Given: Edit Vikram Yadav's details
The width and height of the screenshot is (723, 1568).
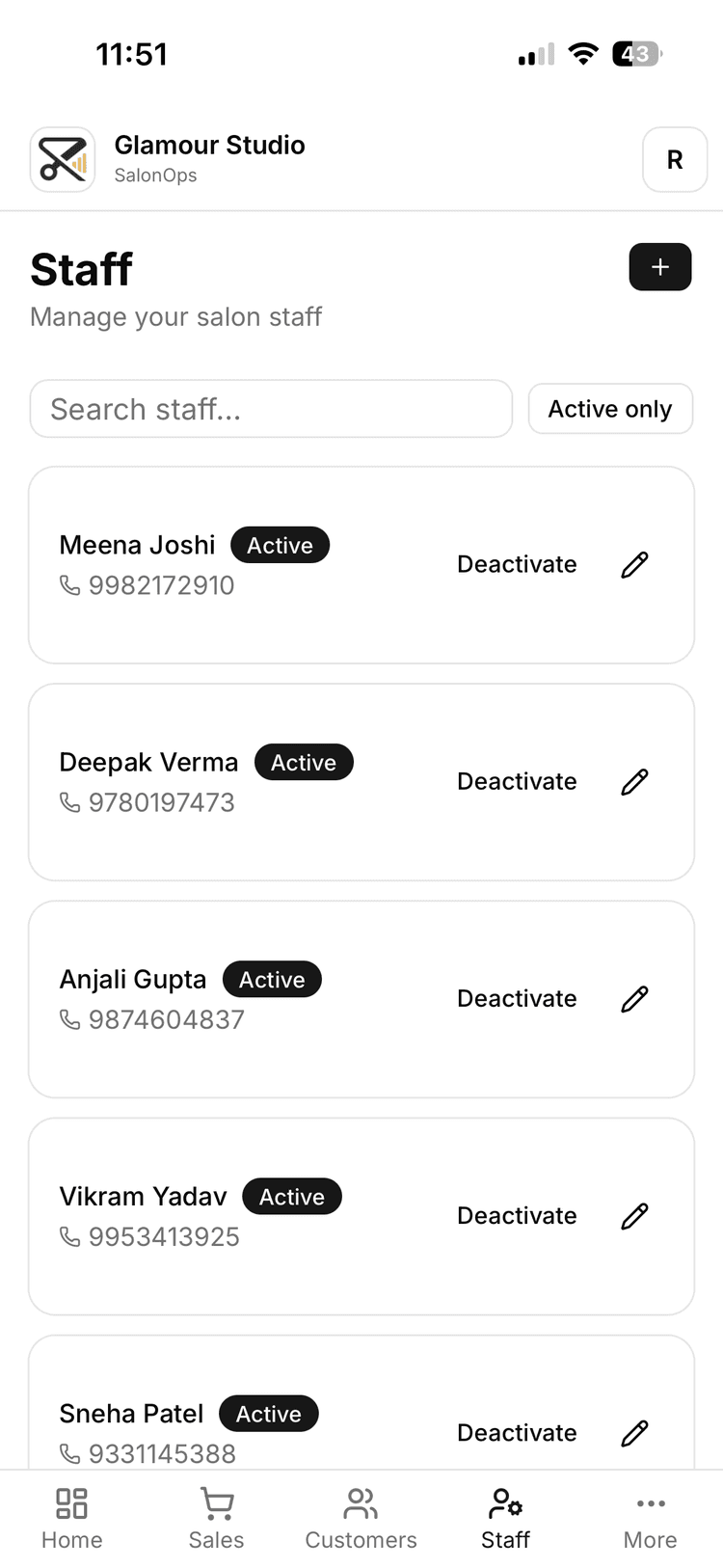Looking at the screenshot, I should [x=634, y=1216].
